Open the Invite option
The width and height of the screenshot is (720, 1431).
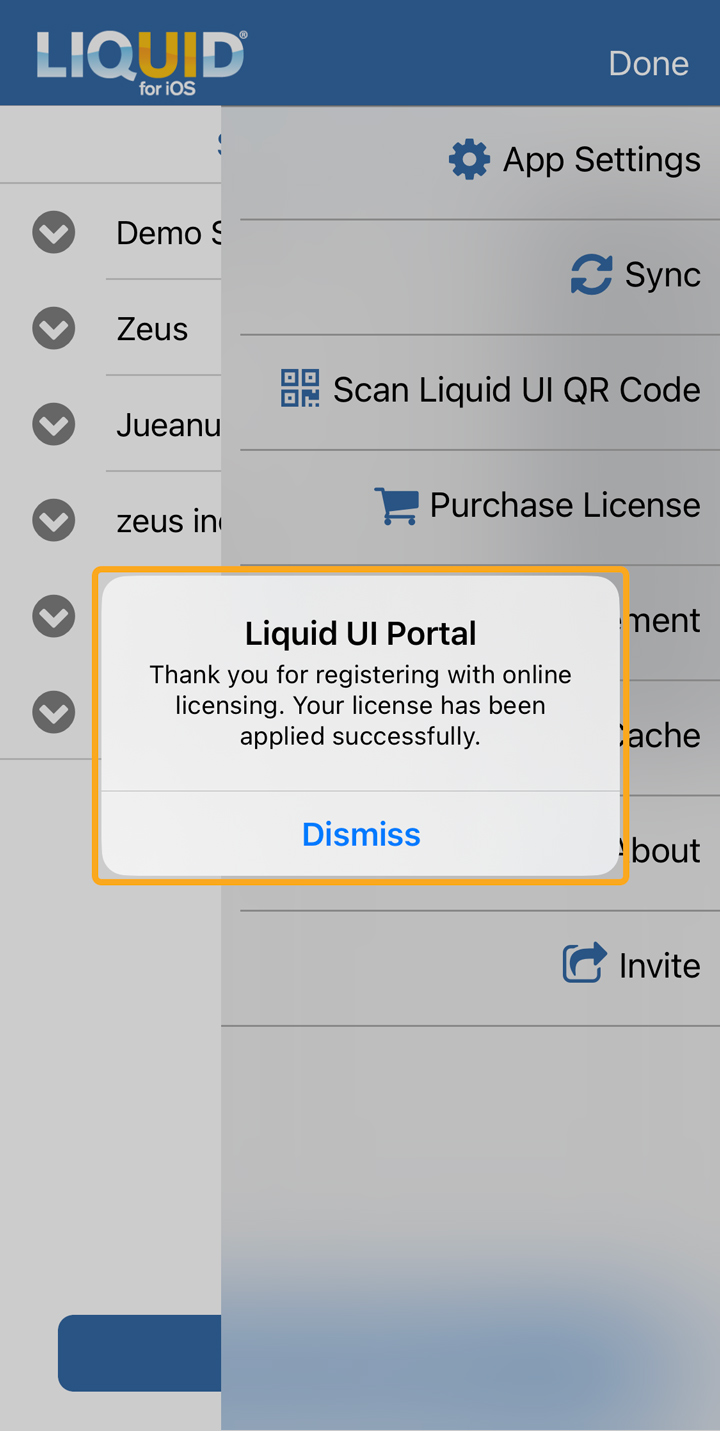[632, 965]
